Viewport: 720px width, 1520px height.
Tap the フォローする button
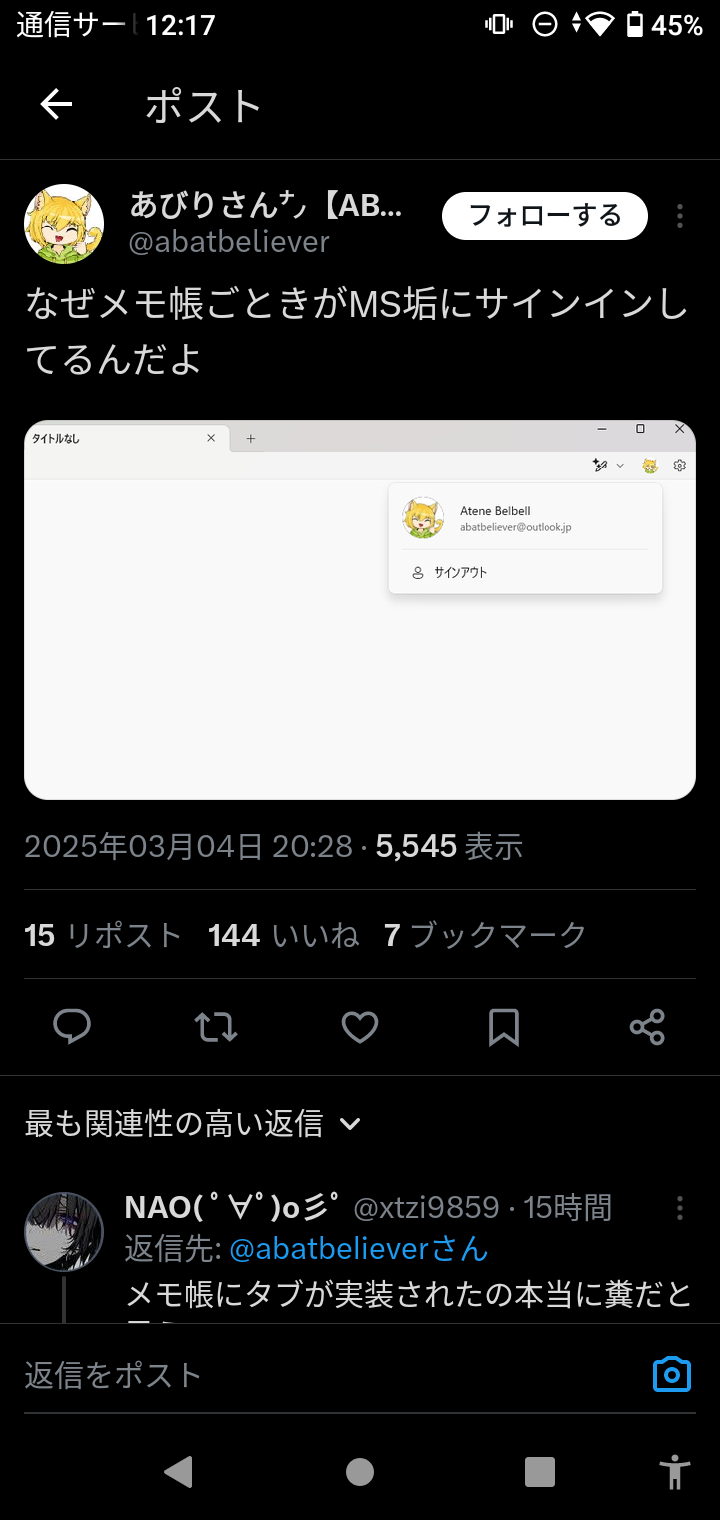(x=545, y=216)
